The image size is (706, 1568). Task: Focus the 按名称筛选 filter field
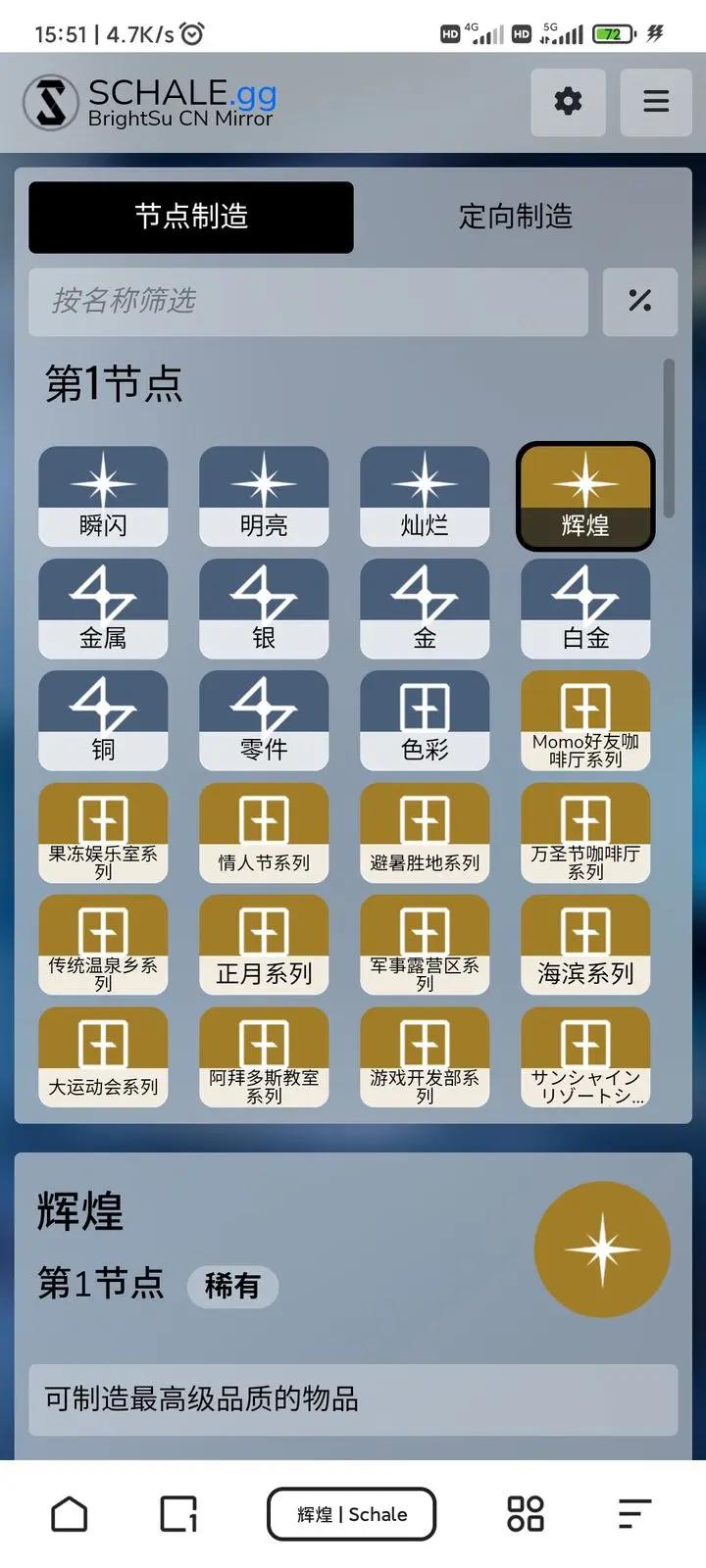point(308,301)
